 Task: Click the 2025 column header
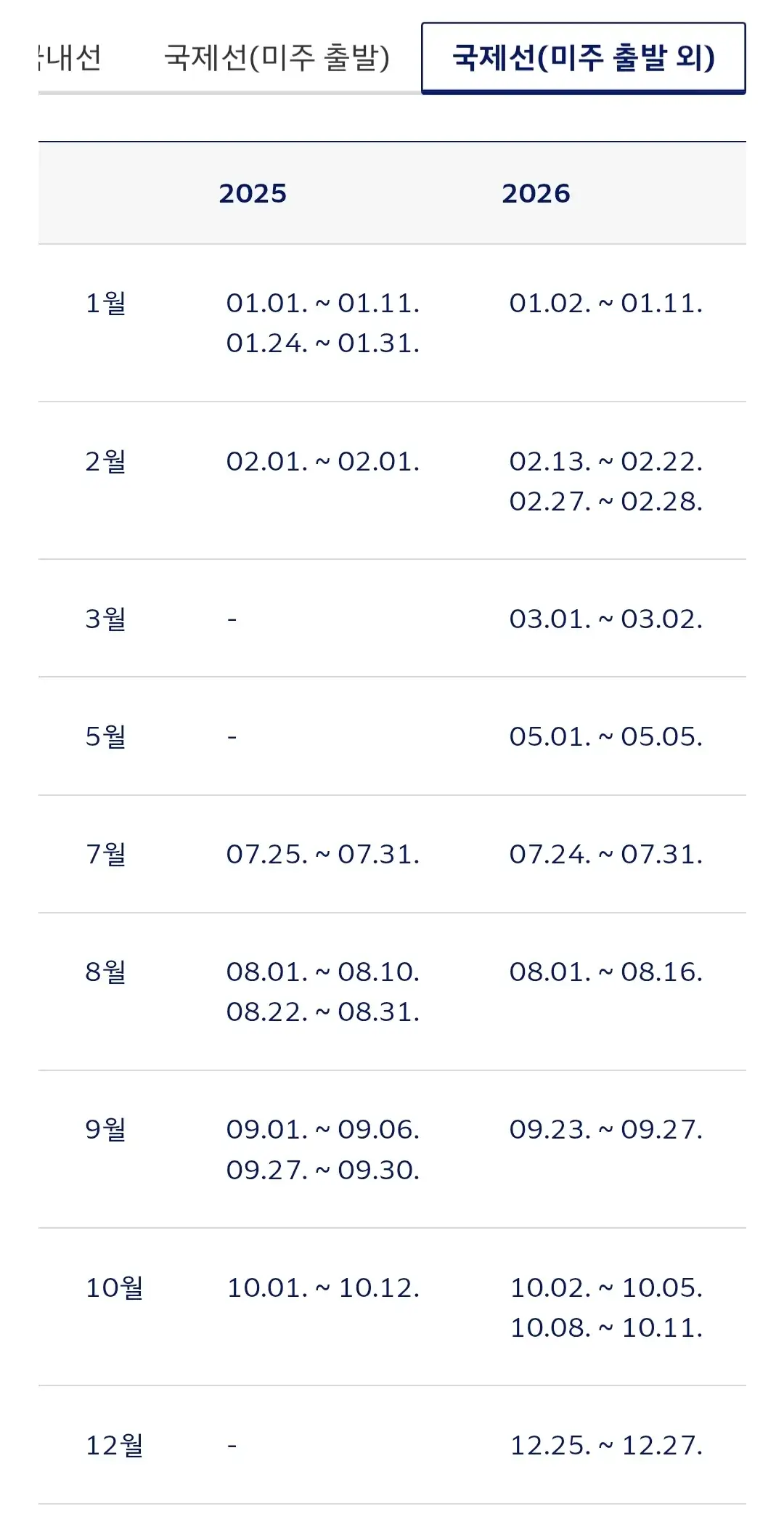(252, 193)
